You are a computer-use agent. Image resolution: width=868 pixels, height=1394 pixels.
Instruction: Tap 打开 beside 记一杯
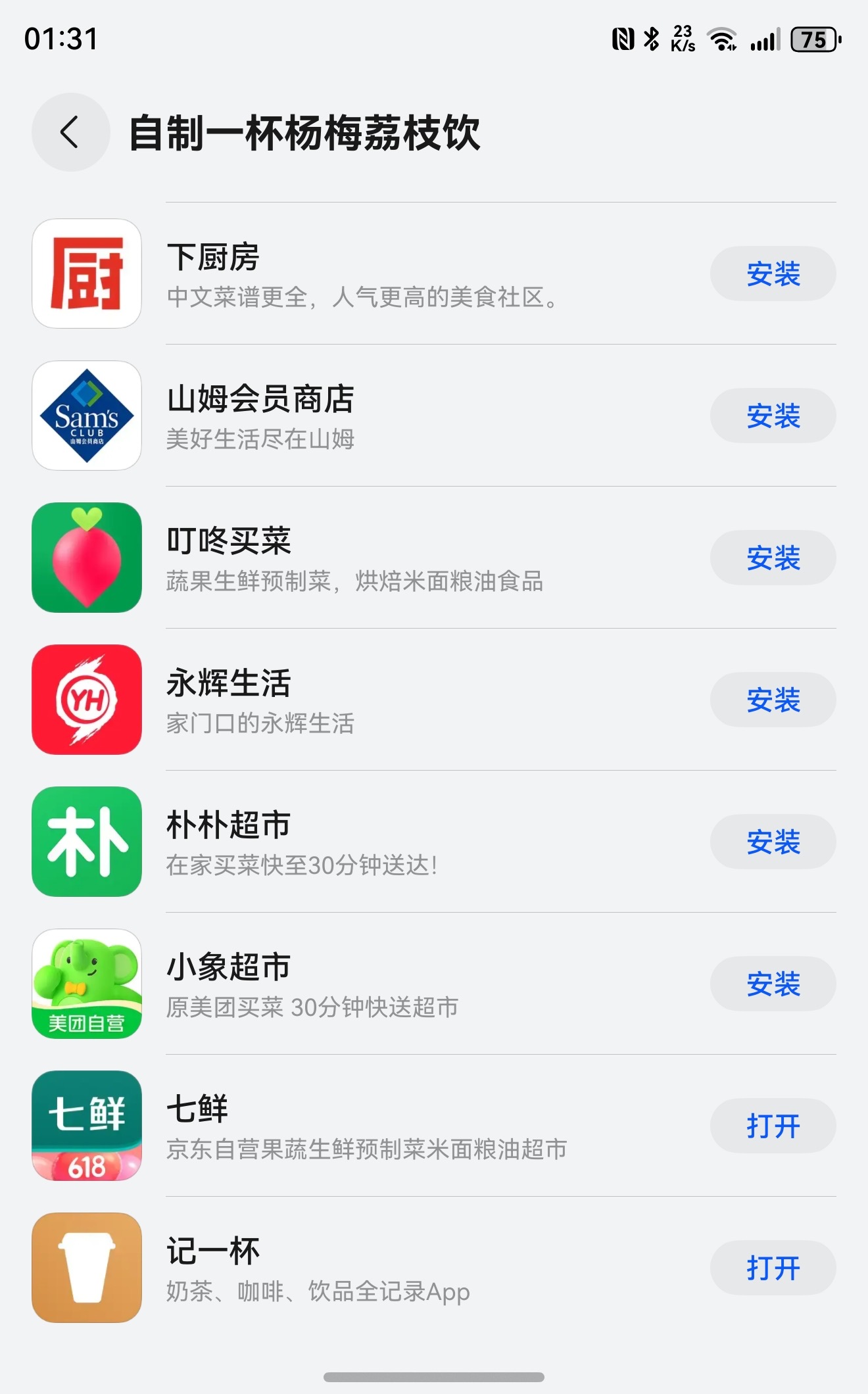773,1268
